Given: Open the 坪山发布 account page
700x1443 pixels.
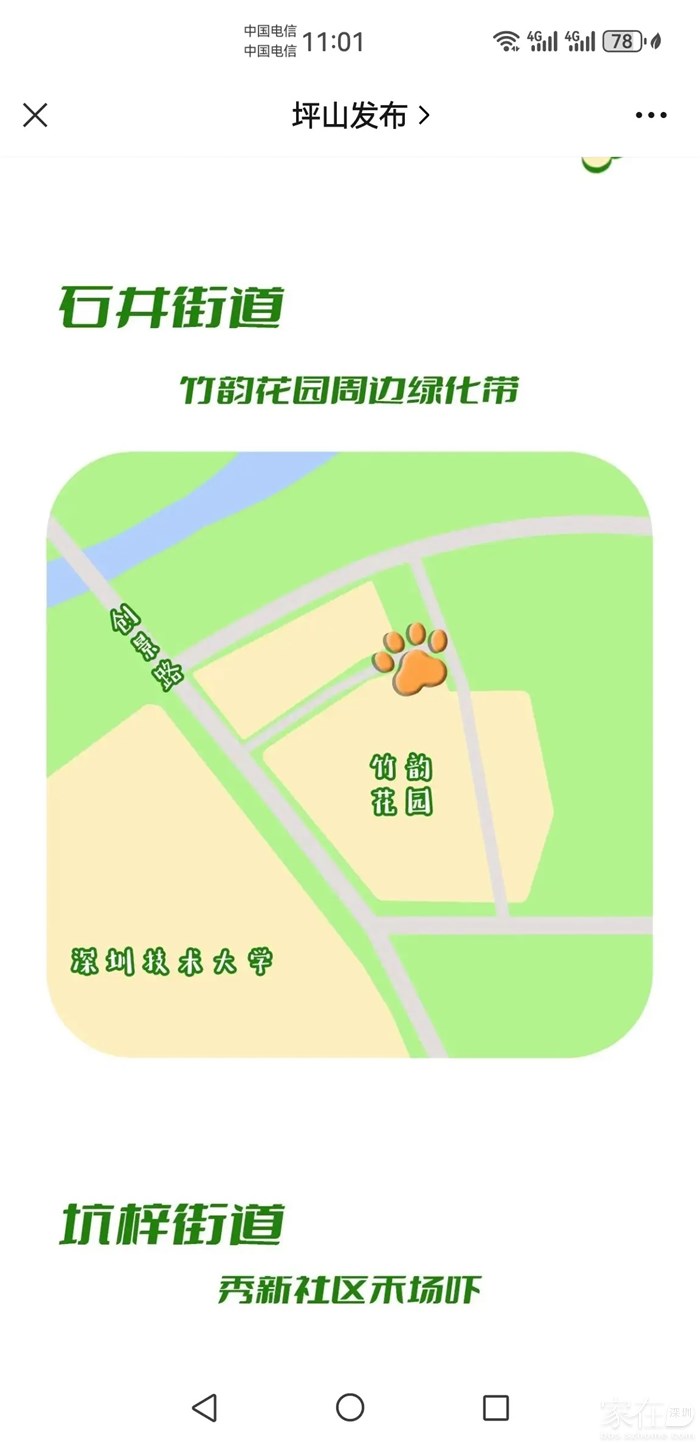Looking at the screenshot, I should point(360,116).
